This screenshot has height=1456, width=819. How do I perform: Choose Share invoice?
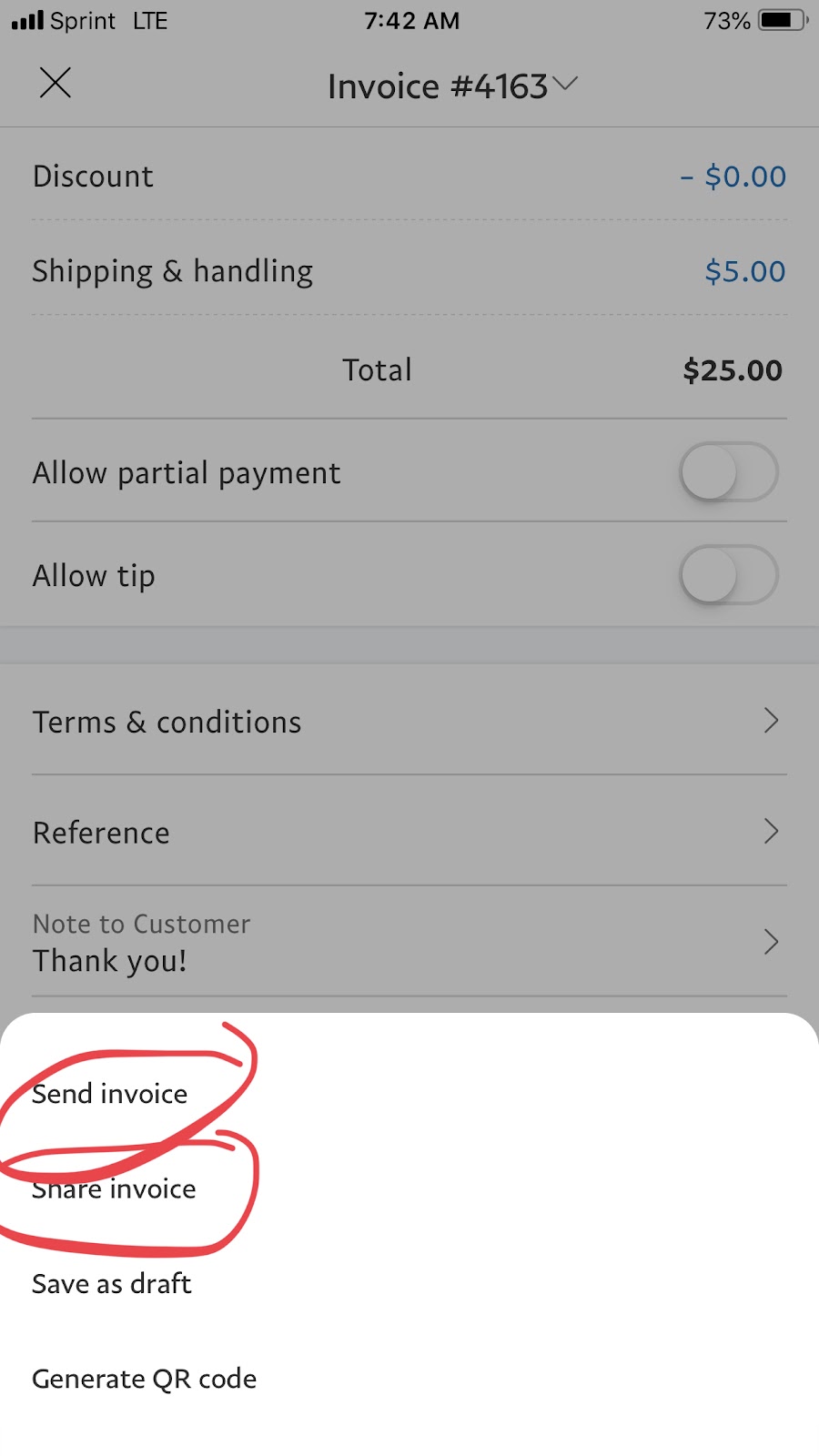114,1188
